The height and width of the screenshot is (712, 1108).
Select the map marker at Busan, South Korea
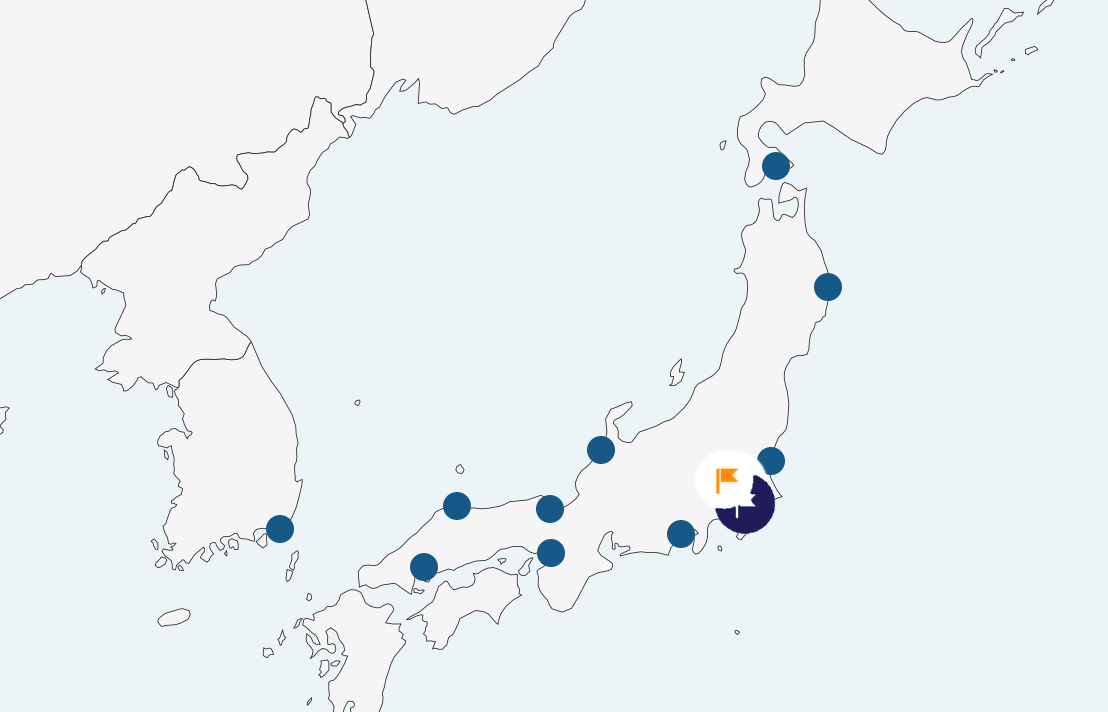280,529
